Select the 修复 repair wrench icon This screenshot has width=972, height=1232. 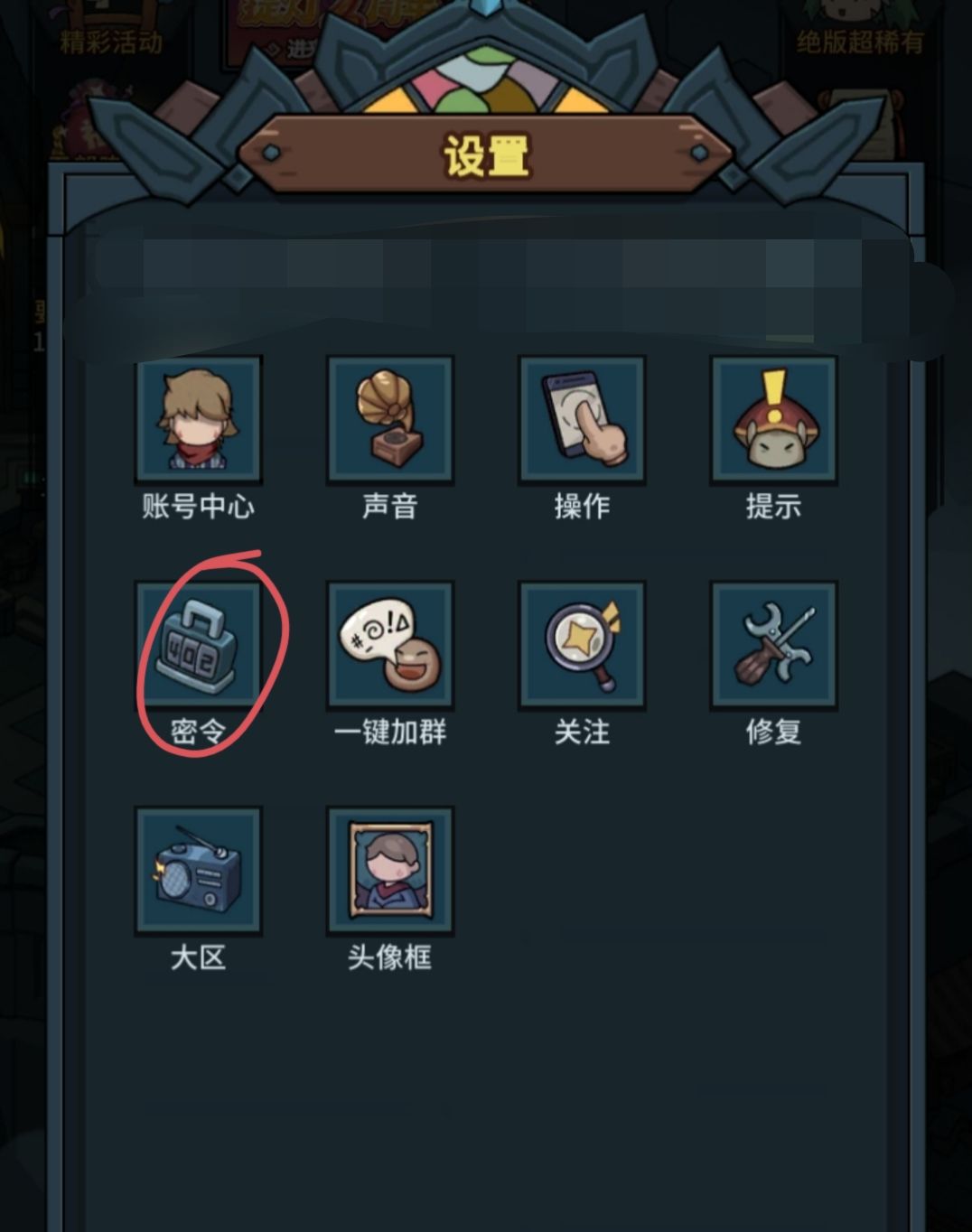(x=773, y=643)
